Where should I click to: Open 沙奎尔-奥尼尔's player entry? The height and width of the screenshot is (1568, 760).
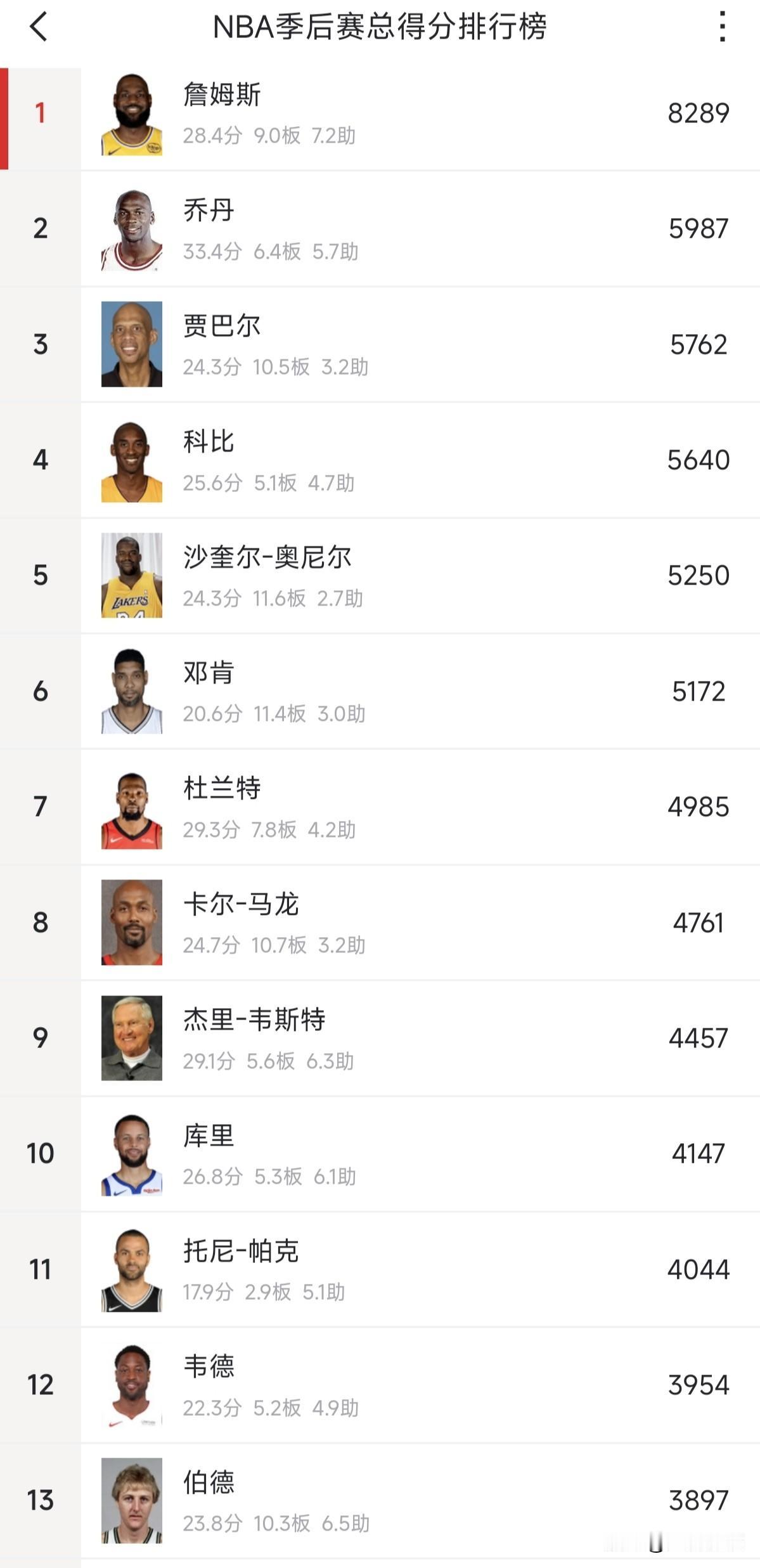tap(380, 576)
